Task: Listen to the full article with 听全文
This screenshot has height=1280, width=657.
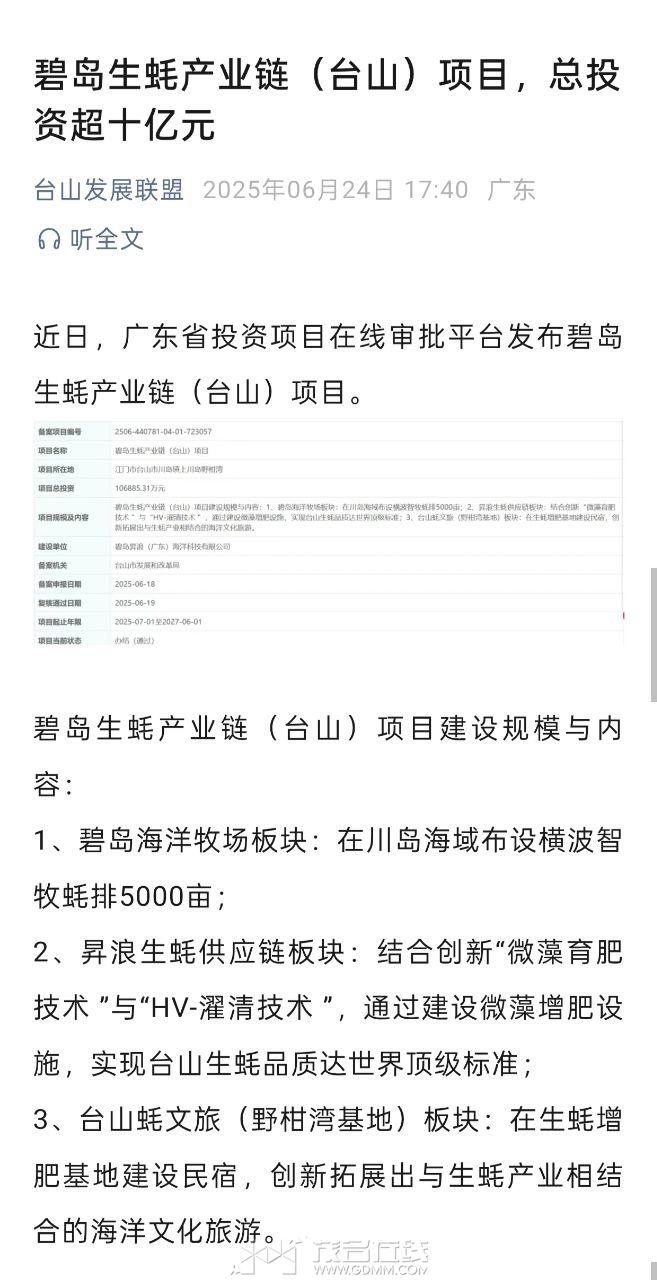Action: [90, 239]
